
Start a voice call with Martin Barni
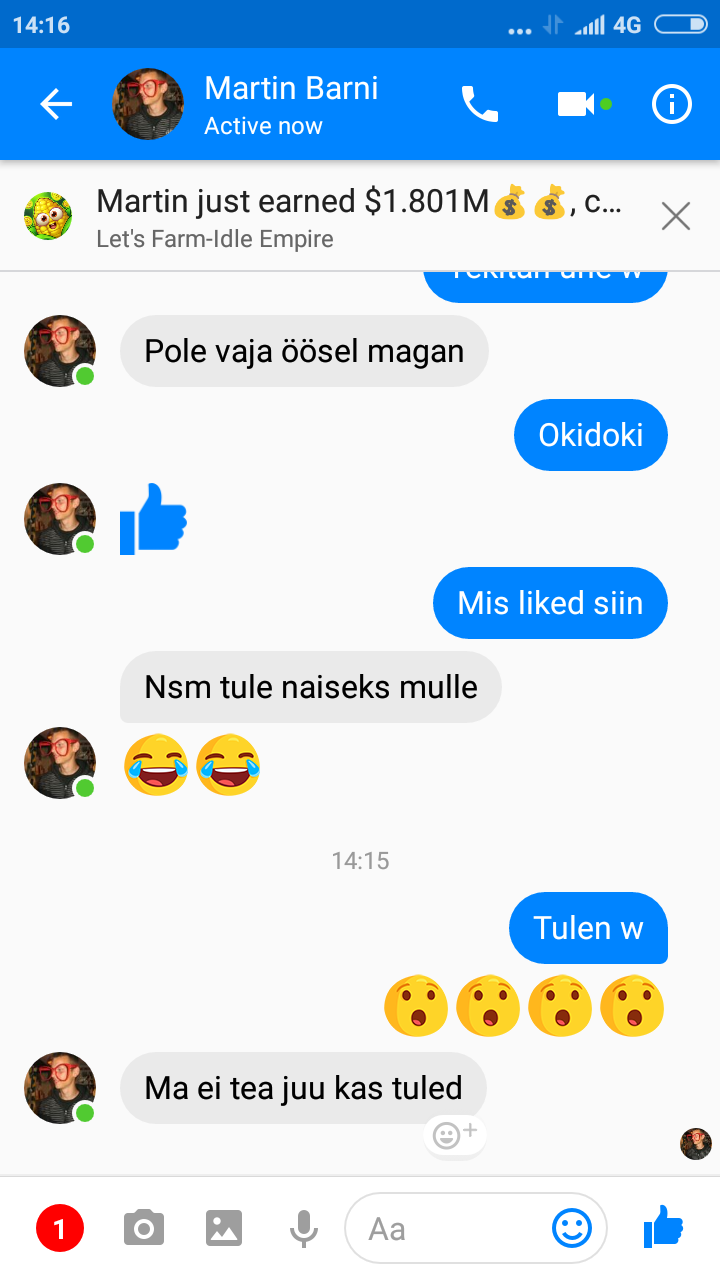479,104
